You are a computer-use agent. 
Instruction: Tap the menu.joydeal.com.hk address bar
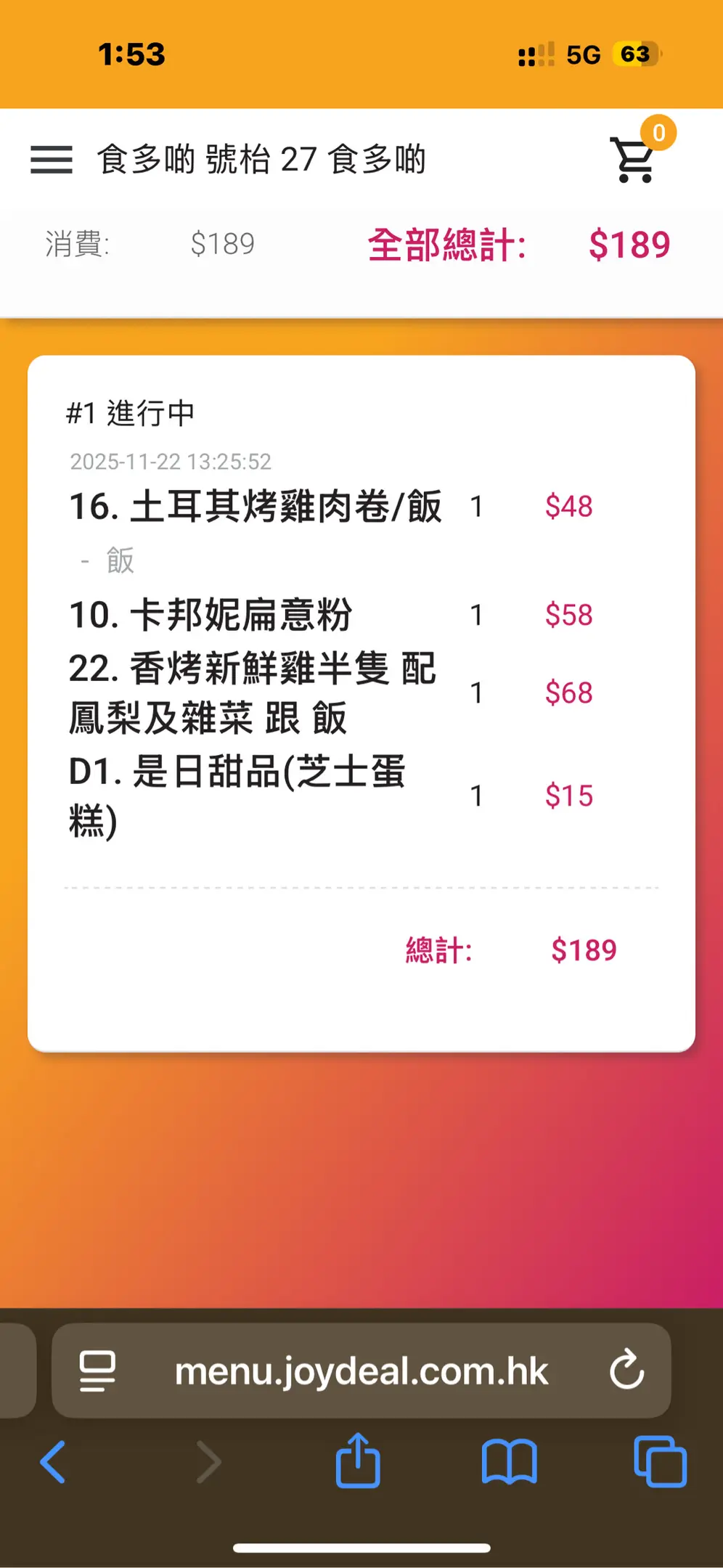[x=361, y=1371]
